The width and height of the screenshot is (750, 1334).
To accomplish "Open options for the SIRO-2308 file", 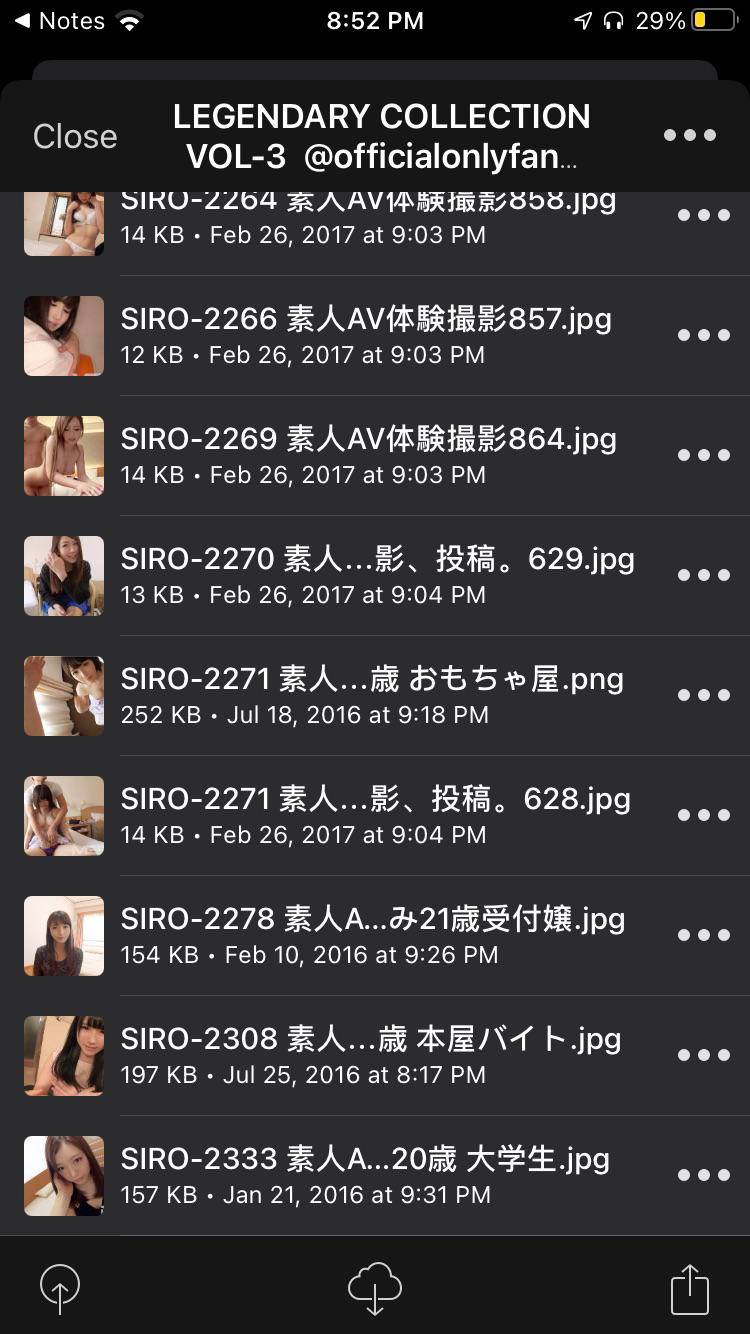I will tap(703, 1055).
